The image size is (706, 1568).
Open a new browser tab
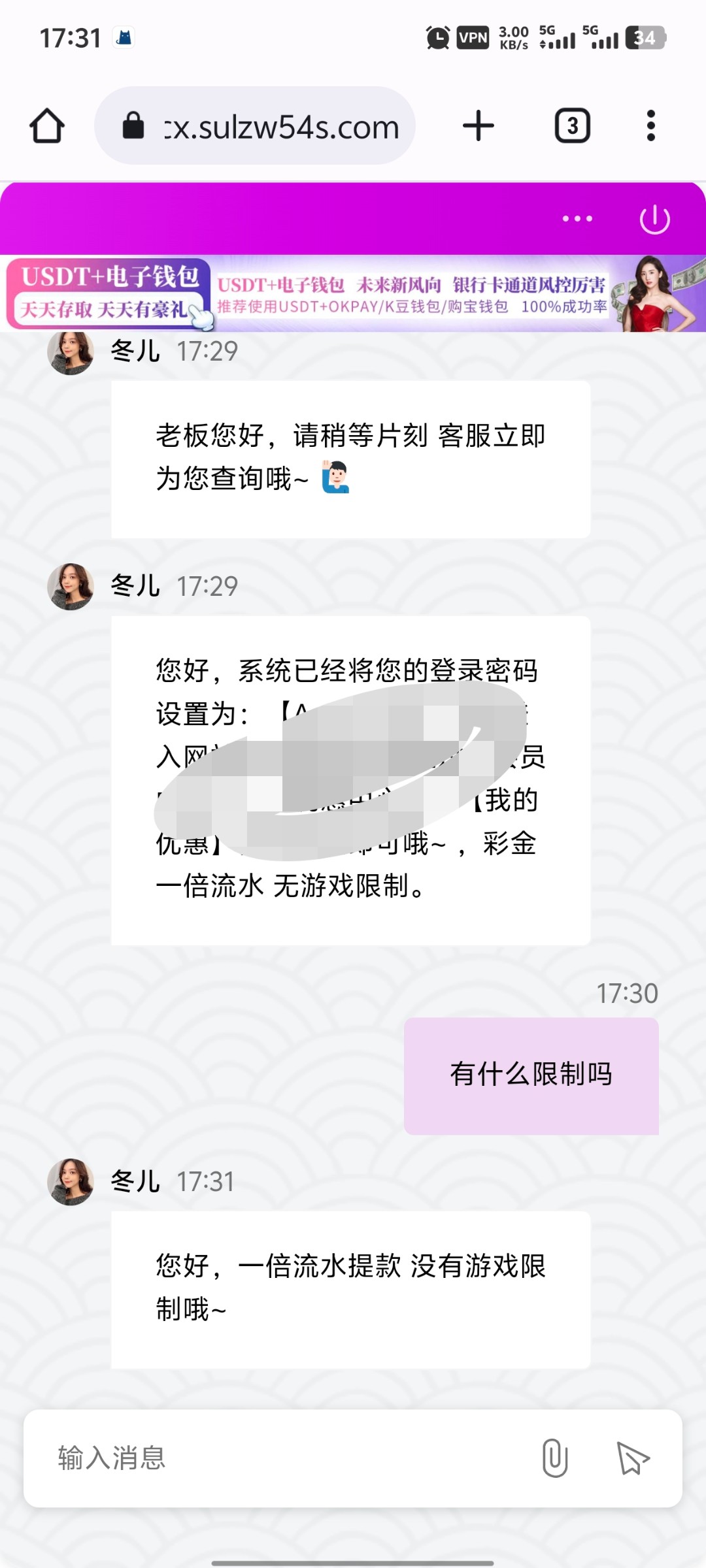pos(479,125)
